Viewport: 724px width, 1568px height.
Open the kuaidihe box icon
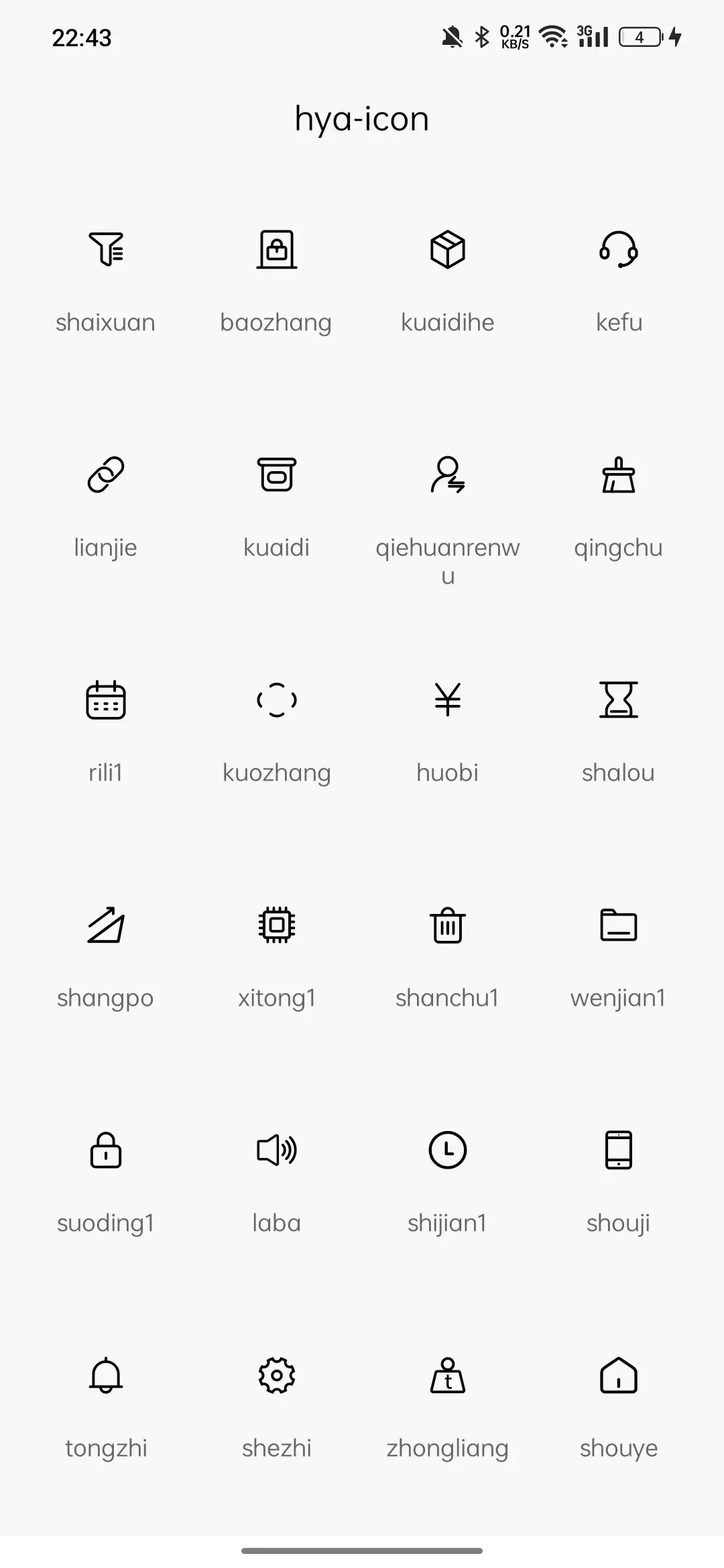pyautogui.click(x=448, y=249)
